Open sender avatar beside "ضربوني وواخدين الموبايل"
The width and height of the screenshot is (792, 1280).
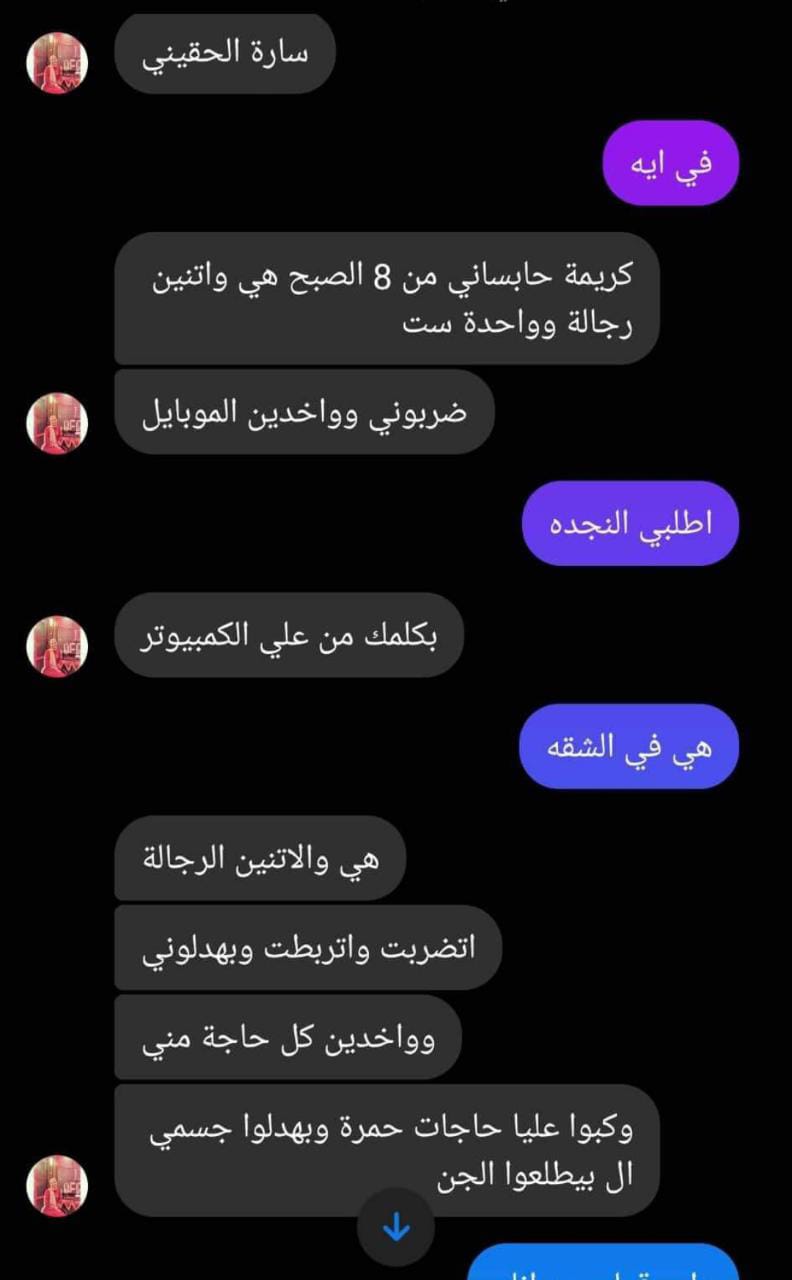tap(57, 422)
